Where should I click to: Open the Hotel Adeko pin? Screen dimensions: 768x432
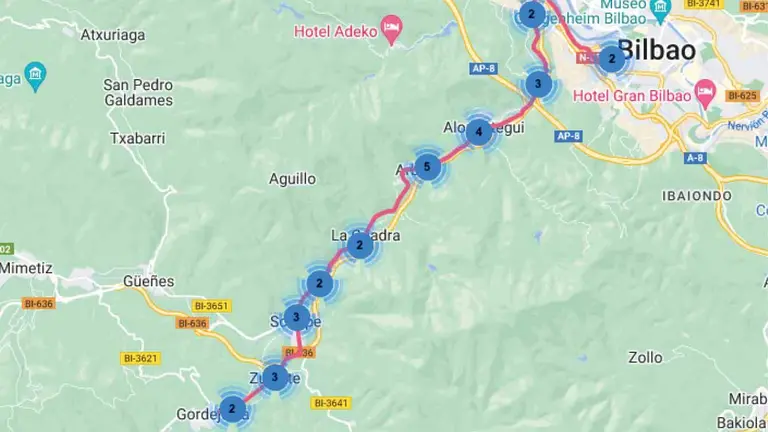pyautogui.click(x=392, y=28)
